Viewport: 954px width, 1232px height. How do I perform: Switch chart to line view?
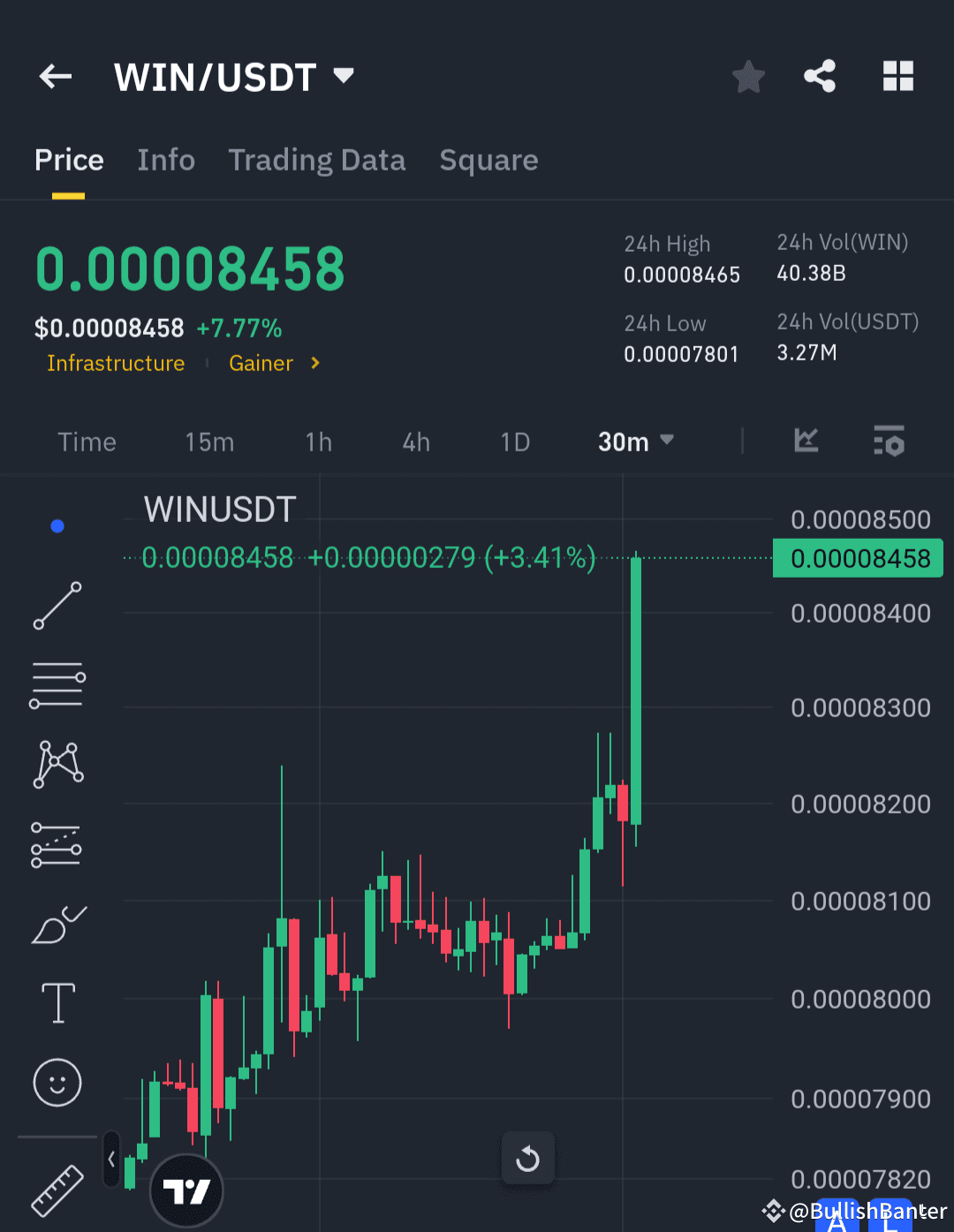(x=806, y=442)
